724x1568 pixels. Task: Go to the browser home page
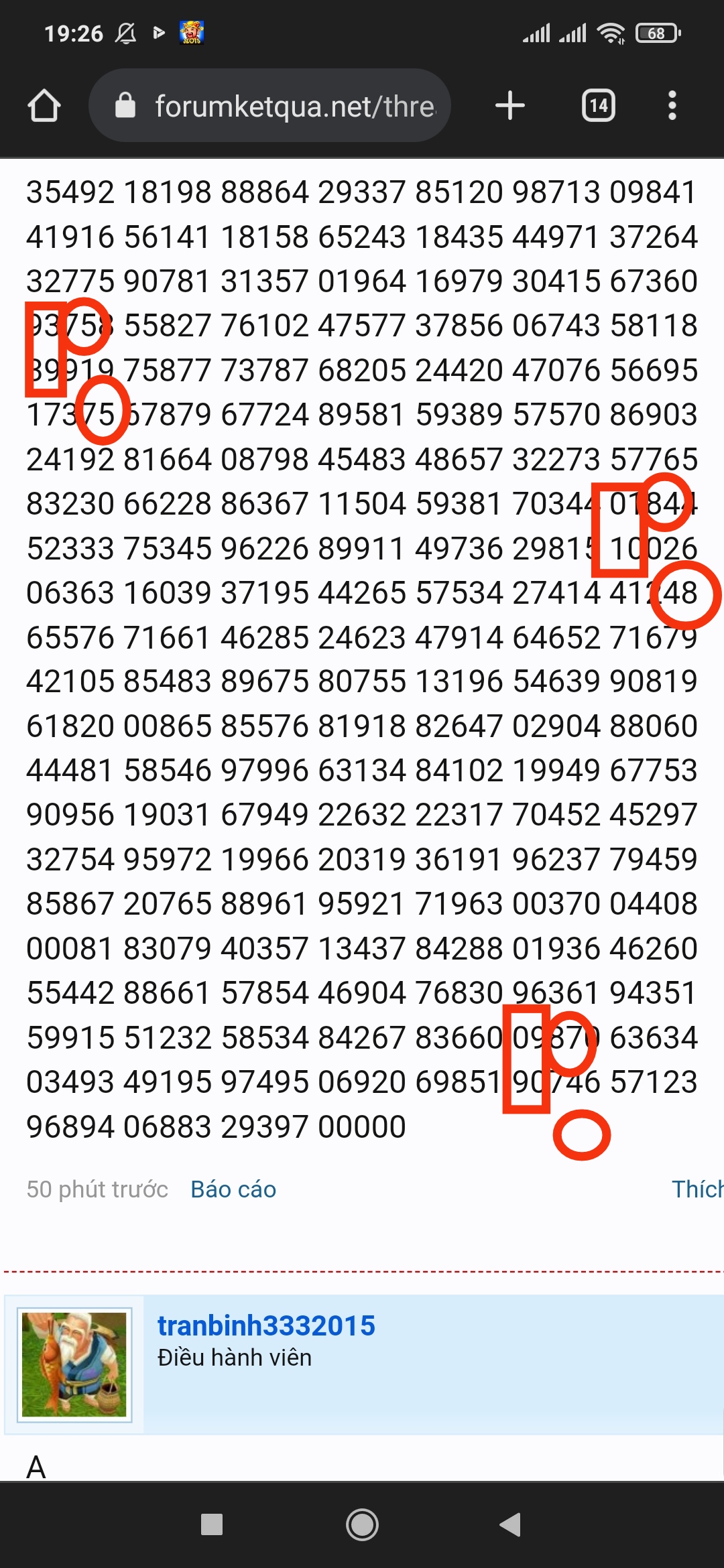44,106
